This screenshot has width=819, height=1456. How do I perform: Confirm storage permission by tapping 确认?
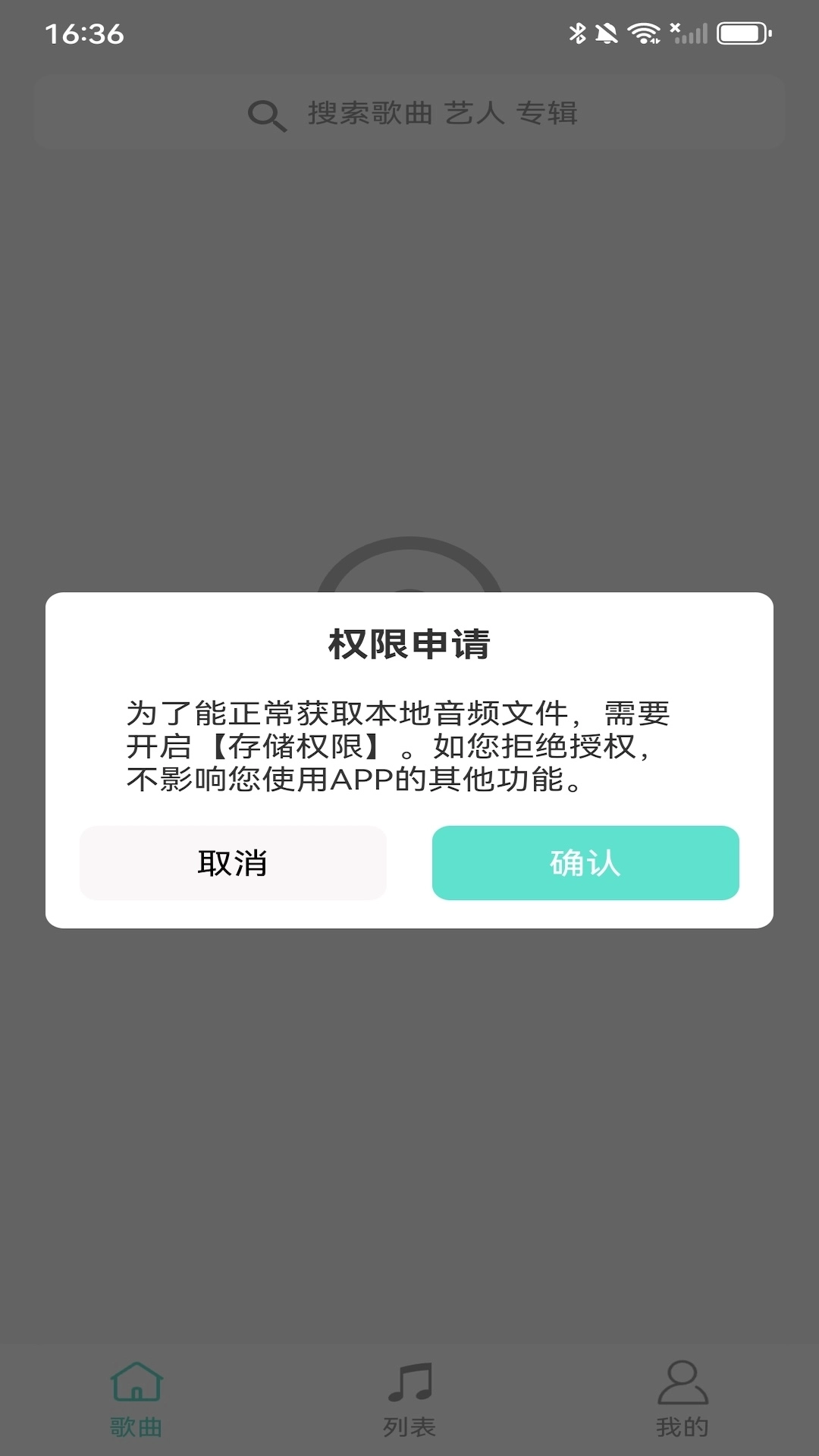[x=585, y=864]
